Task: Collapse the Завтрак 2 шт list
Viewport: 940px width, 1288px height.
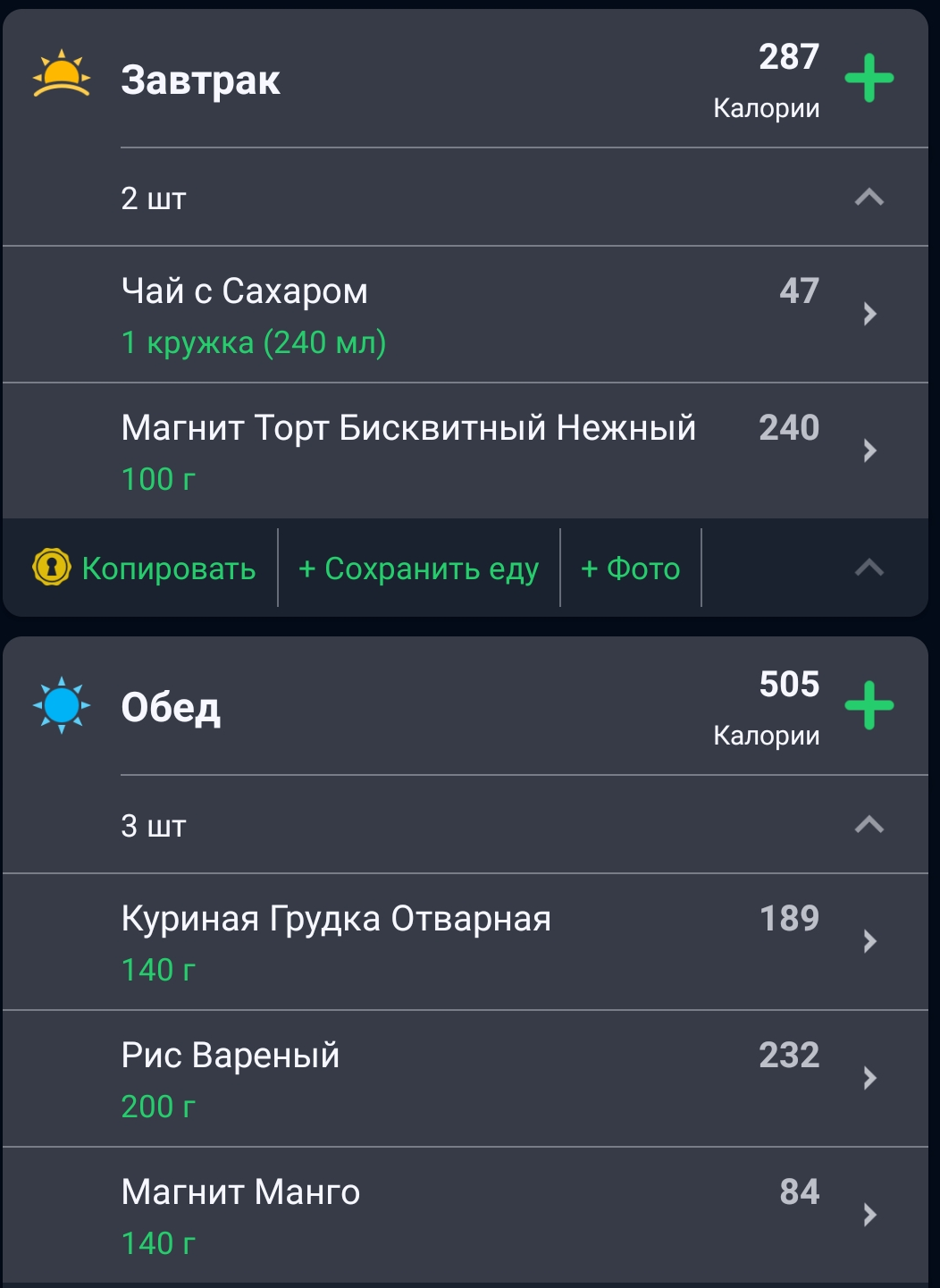Action: (x=869, y=198)
